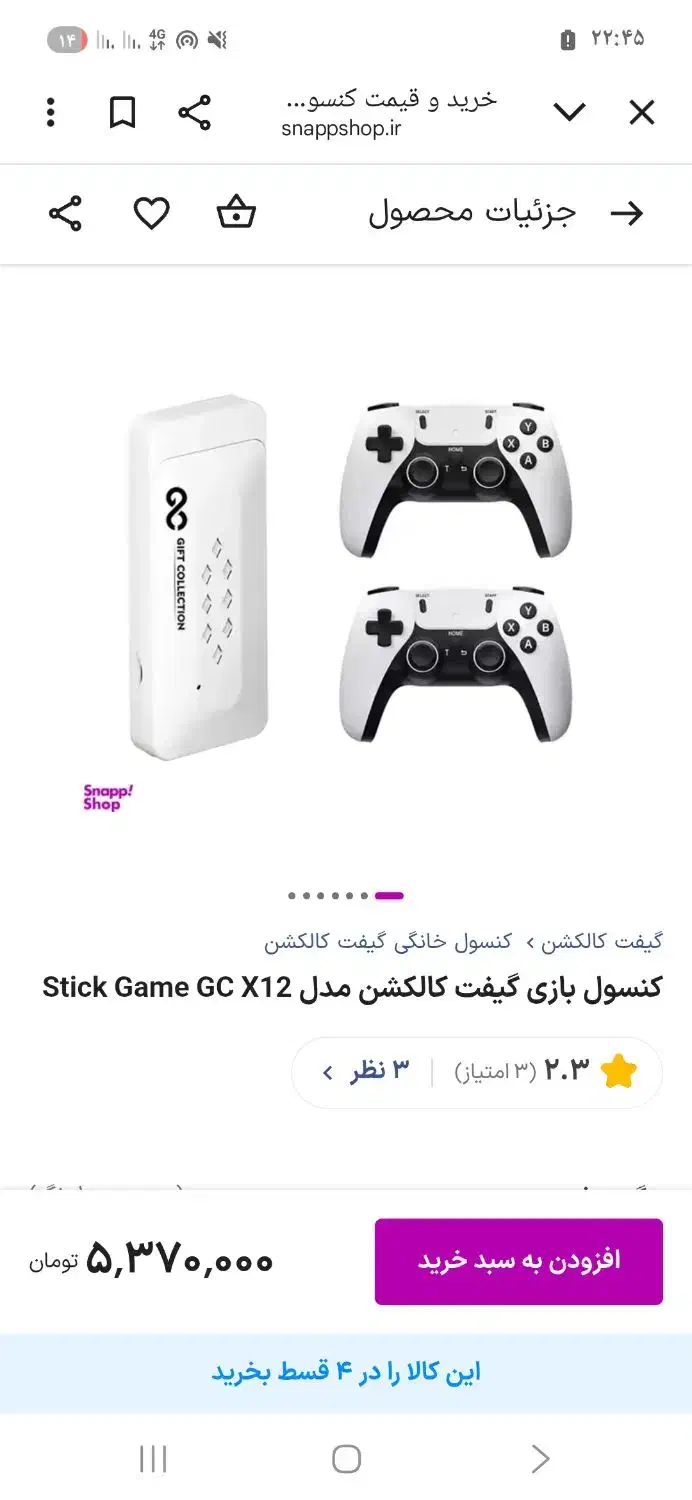This screenshot has height=1500, width=692.
Task: Open the recent apps view
Action: tap(153, 1459)
